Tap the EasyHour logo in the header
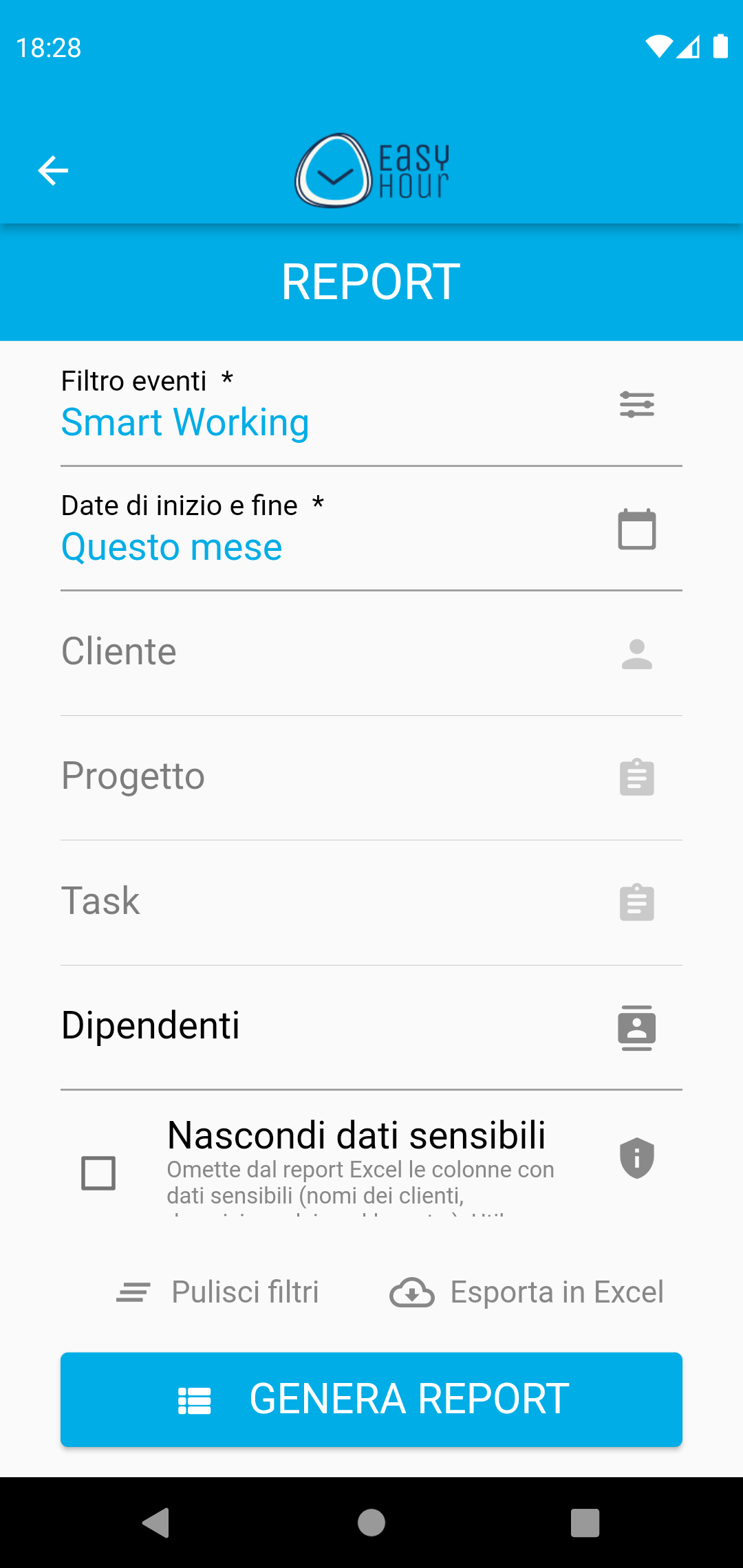This screenshot has height=1568, width=743. click(371, 171)
